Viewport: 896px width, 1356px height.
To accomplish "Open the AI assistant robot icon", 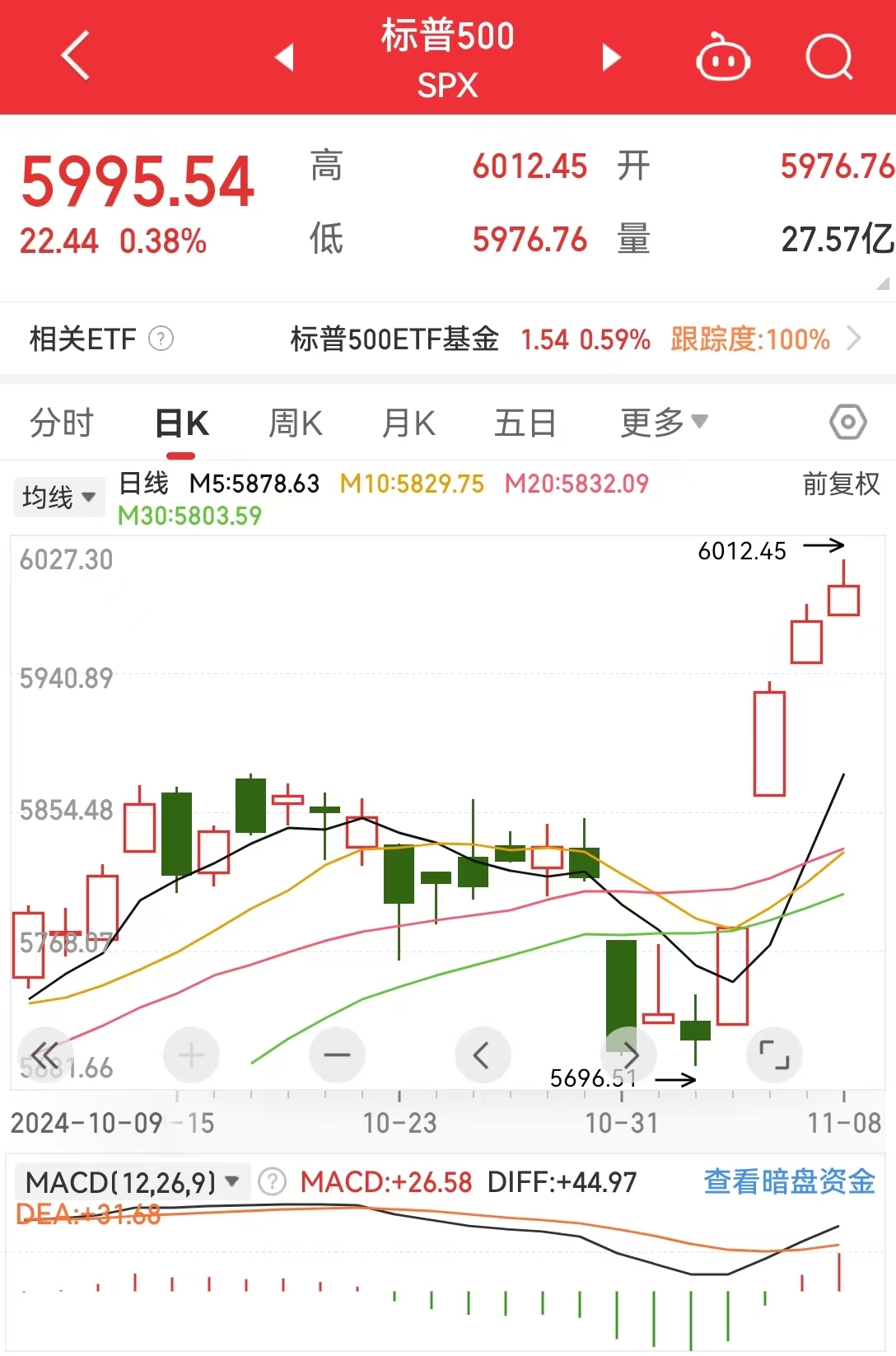I will click(x=722, y=58).
